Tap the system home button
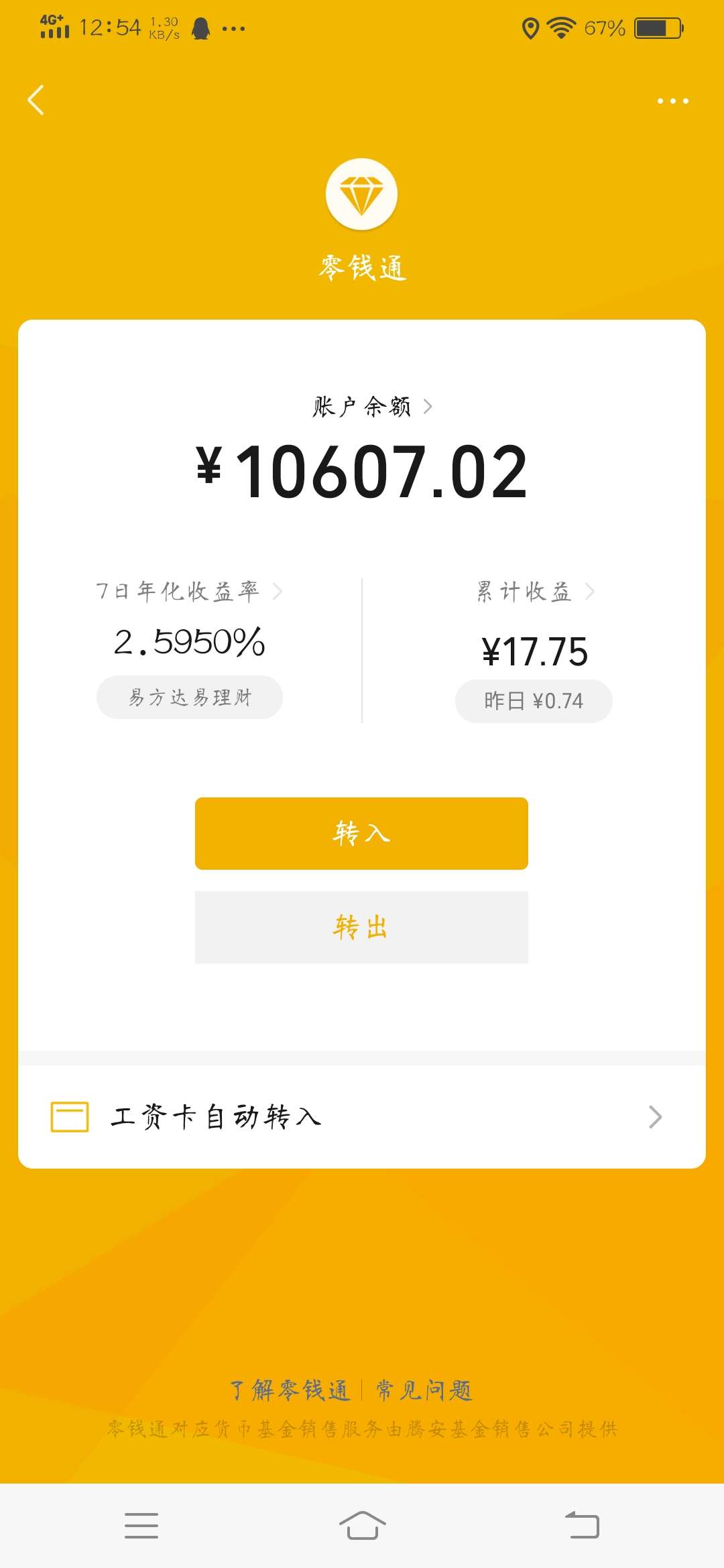The width and height of the screenshot is (724, 1568). point(362,1526)
